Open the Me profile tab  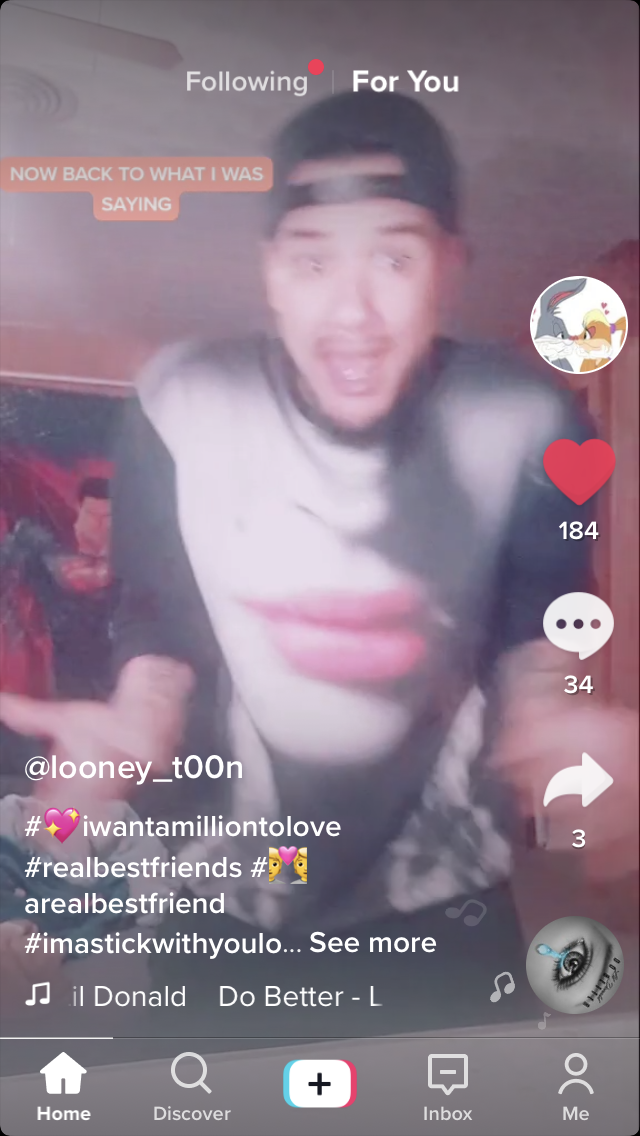[575, 1088]
